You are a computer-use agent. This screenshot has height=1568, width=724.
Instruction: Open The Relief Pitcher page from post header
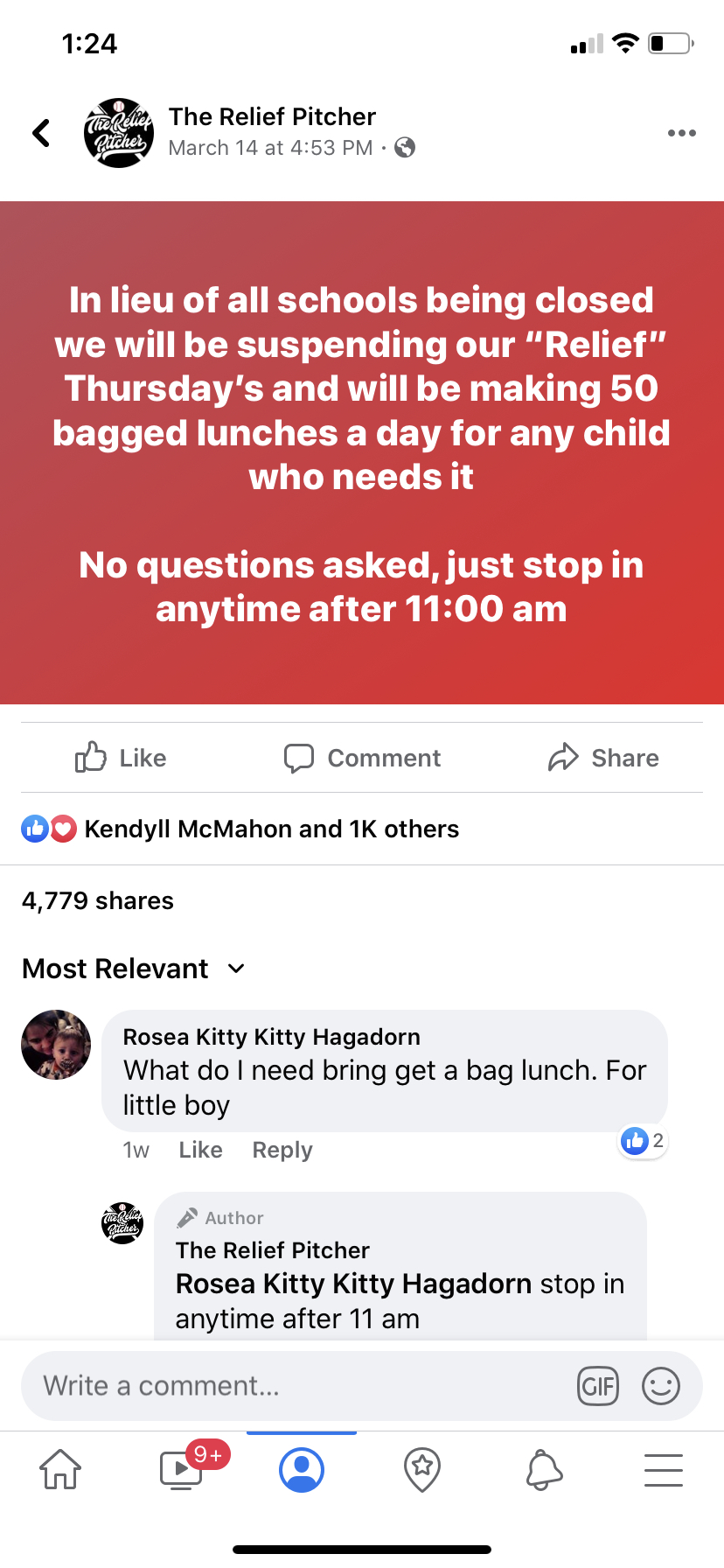pyautogui.click(x=272, y=117)
